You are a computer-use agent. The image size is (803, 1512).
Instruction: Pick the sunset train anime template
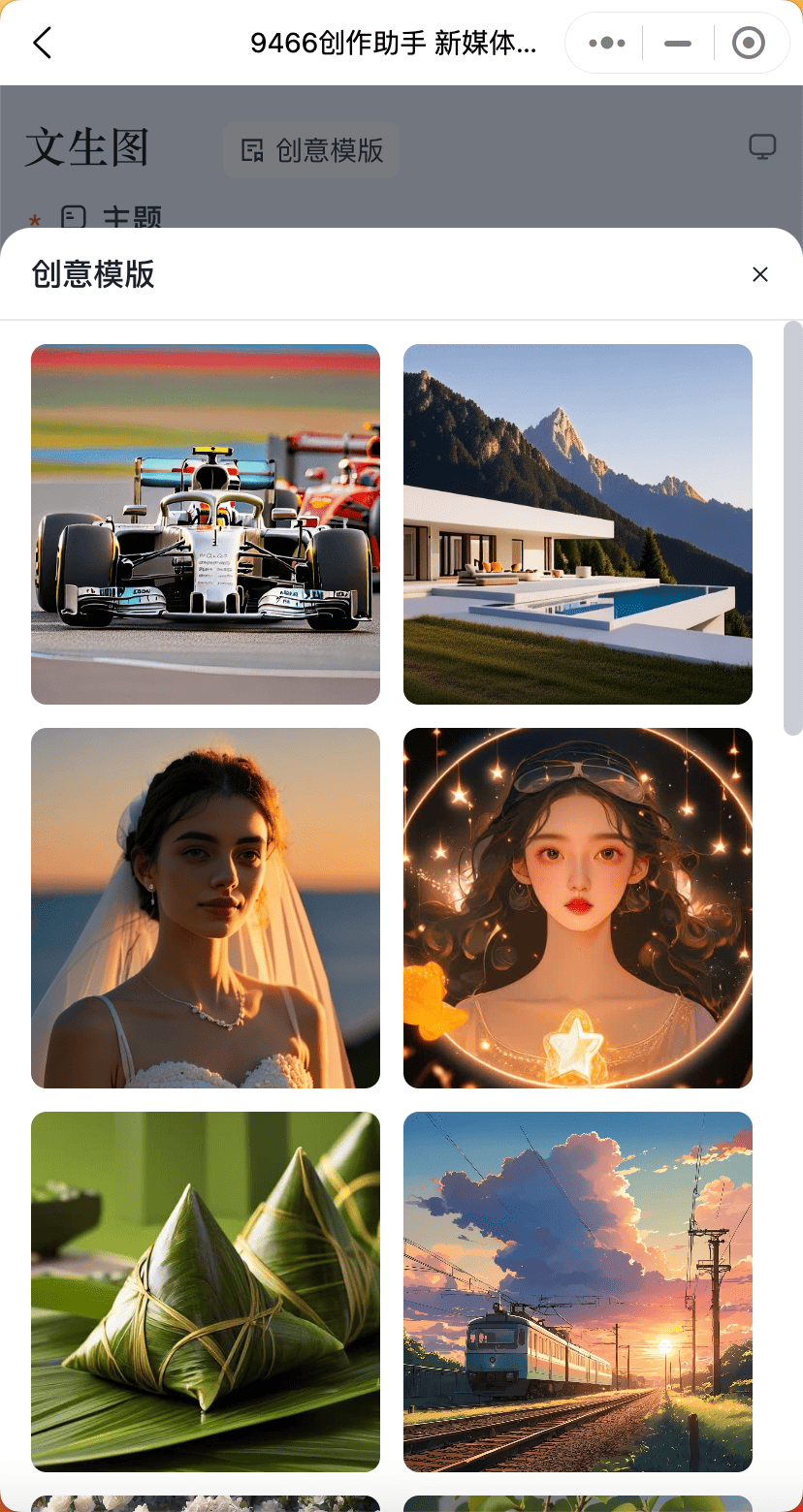click(578, 1292)
